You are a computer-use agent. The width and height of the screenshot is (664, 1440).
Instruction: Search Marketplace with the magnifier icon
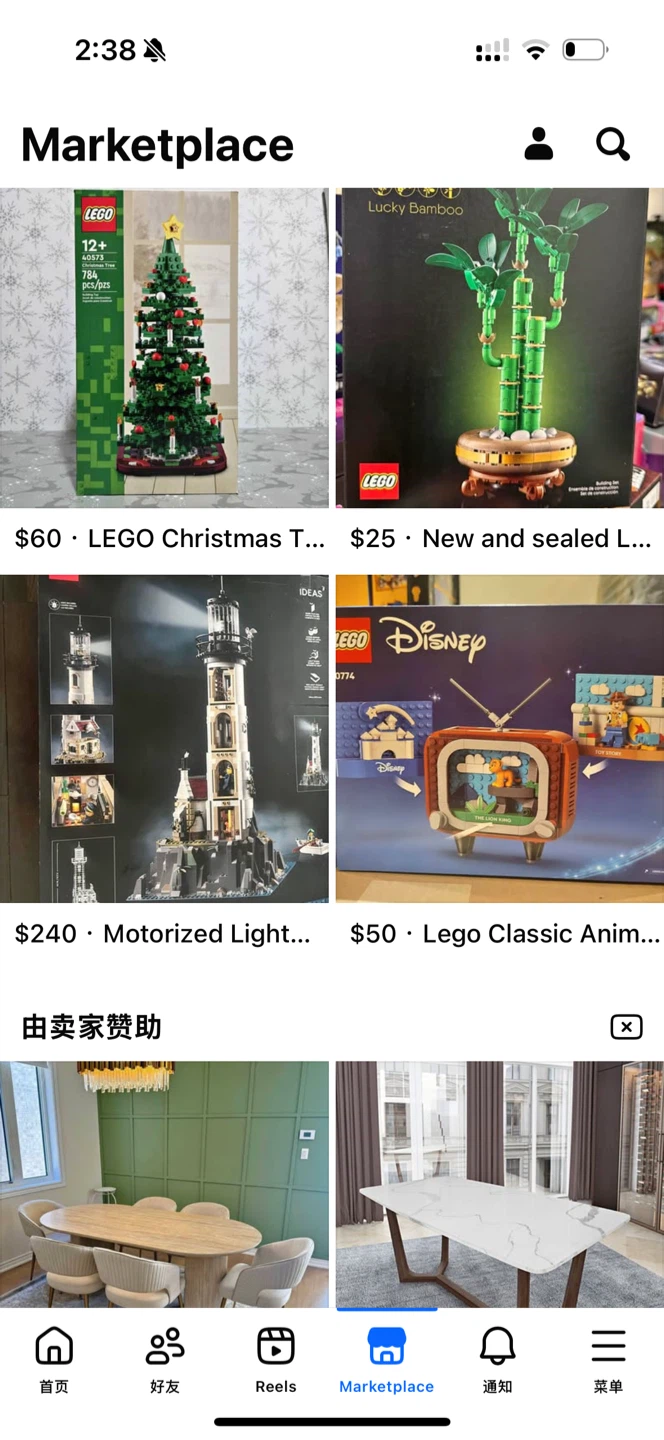pyautogui.click(x=612, y=144)
